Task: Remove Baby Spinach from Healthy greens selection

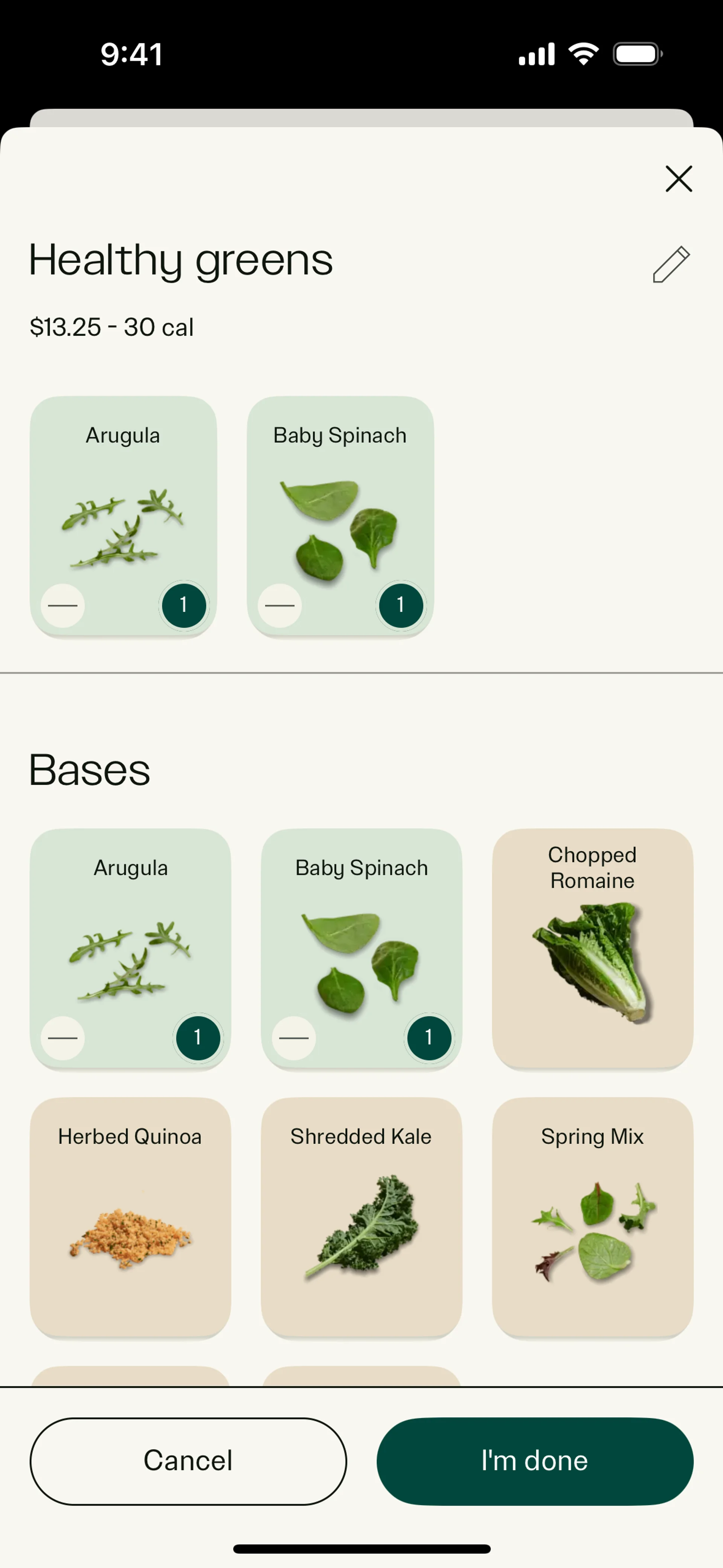Action: coord(279,606)
